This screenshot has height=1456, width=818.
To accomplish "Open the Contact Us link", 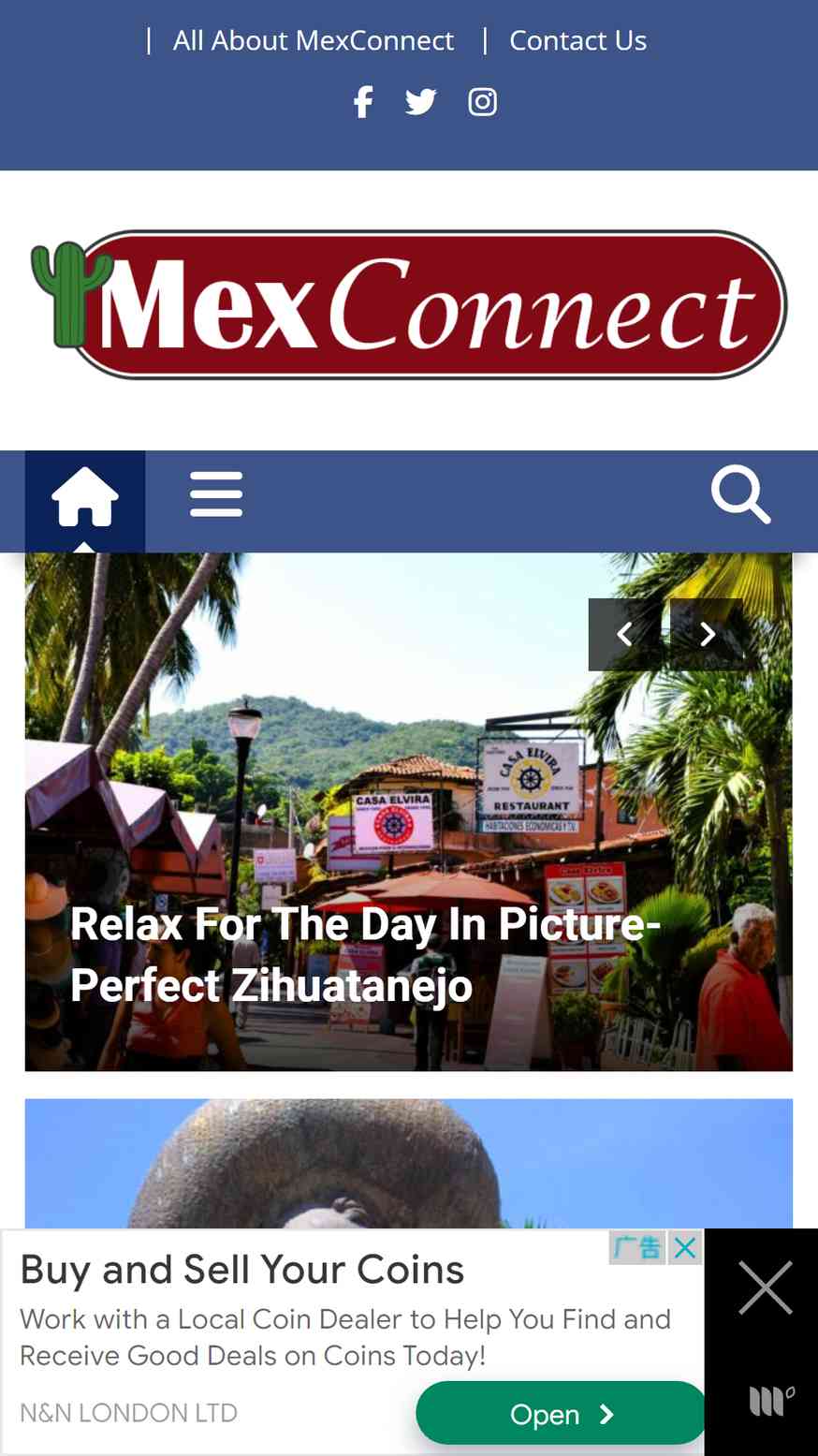I will (x=577, y=40).
